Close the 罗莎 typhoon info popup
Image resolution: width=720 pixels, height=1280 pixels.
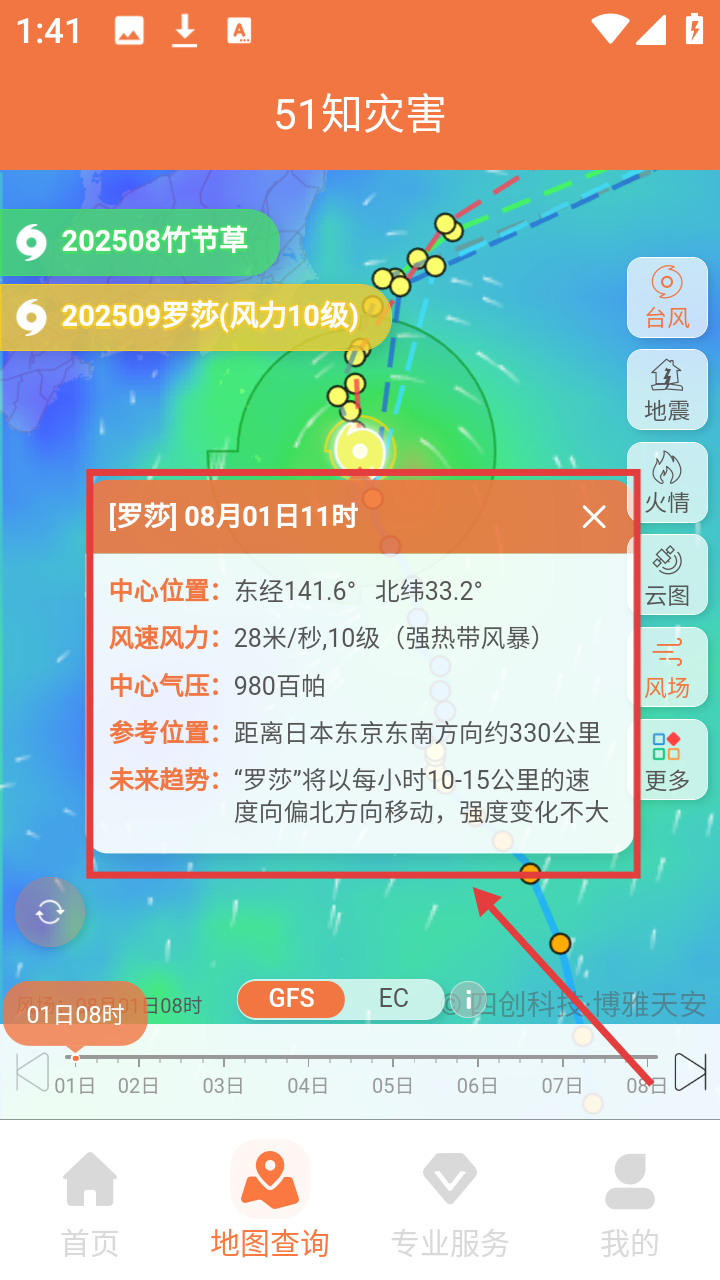594,517
